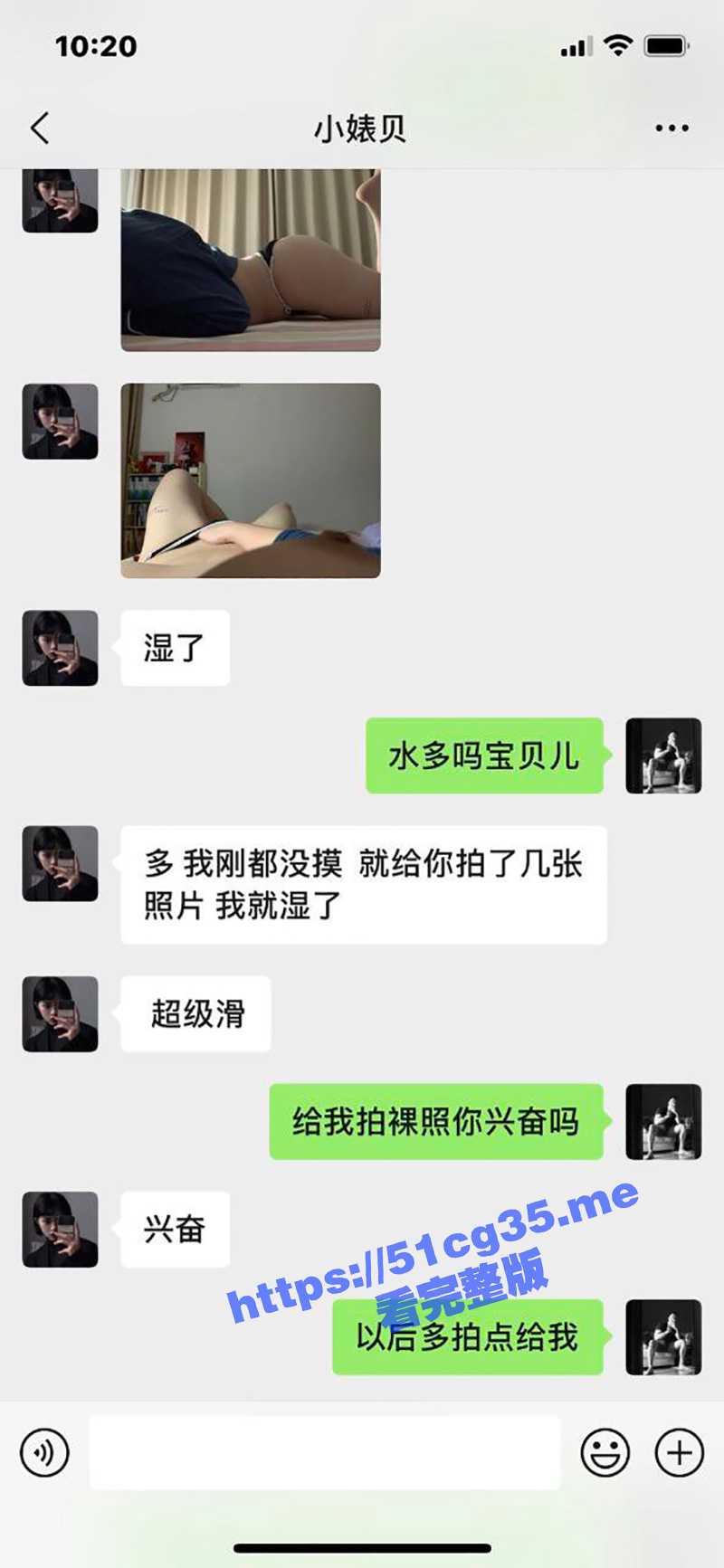Tap the back chevron to leave chat
Viewport: 724px width, 1568px height.
coord(38,128)
